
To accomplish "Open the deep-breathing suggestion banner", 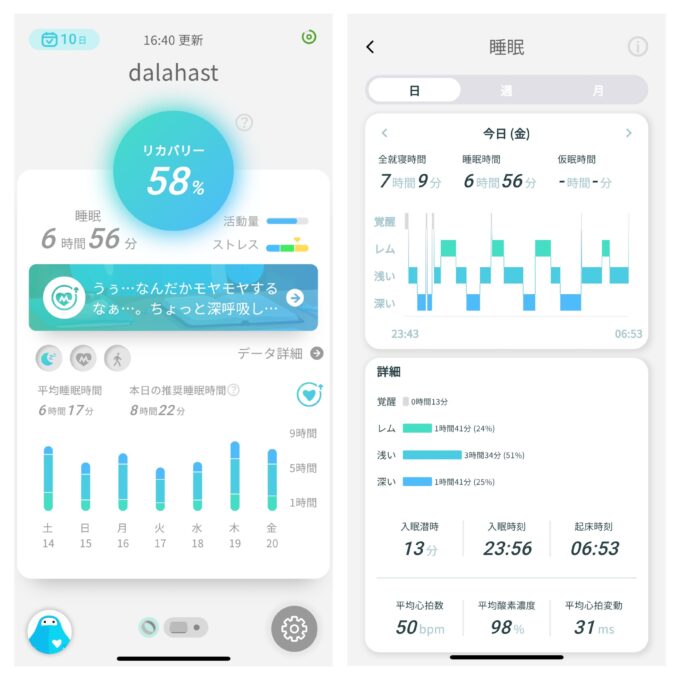I will pyautogui.click(x=173, y=297).
